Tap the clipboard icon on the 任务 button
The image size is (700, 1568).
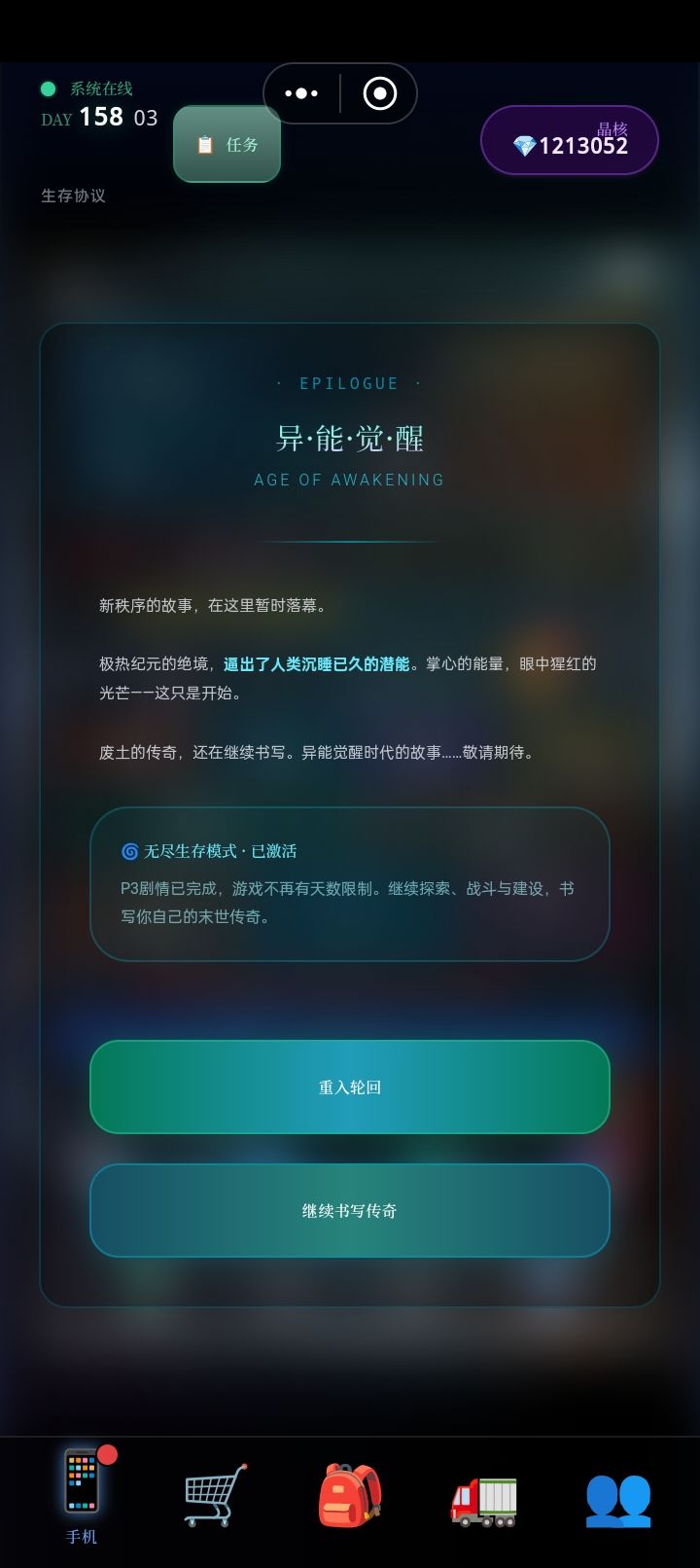204,143
